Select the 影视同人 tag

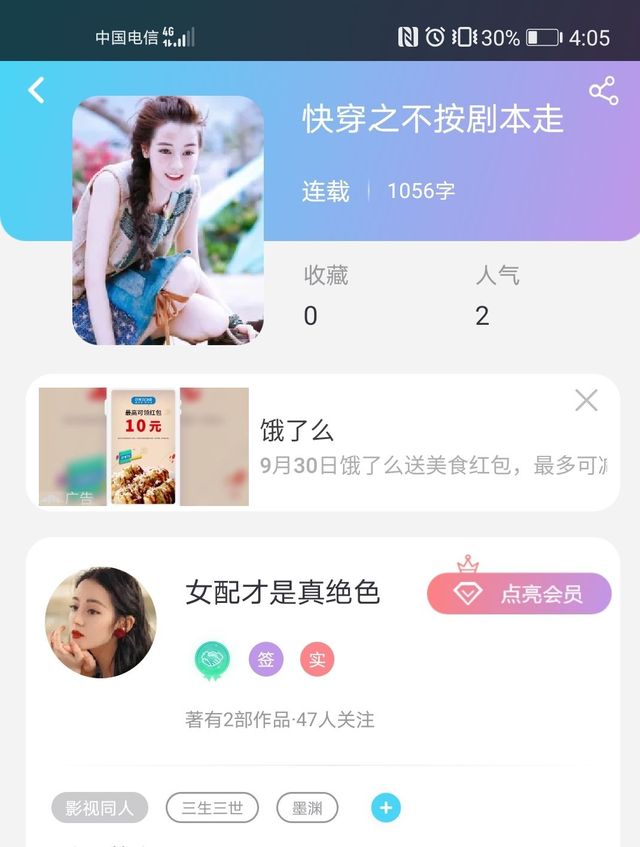[x=100, y=808]
